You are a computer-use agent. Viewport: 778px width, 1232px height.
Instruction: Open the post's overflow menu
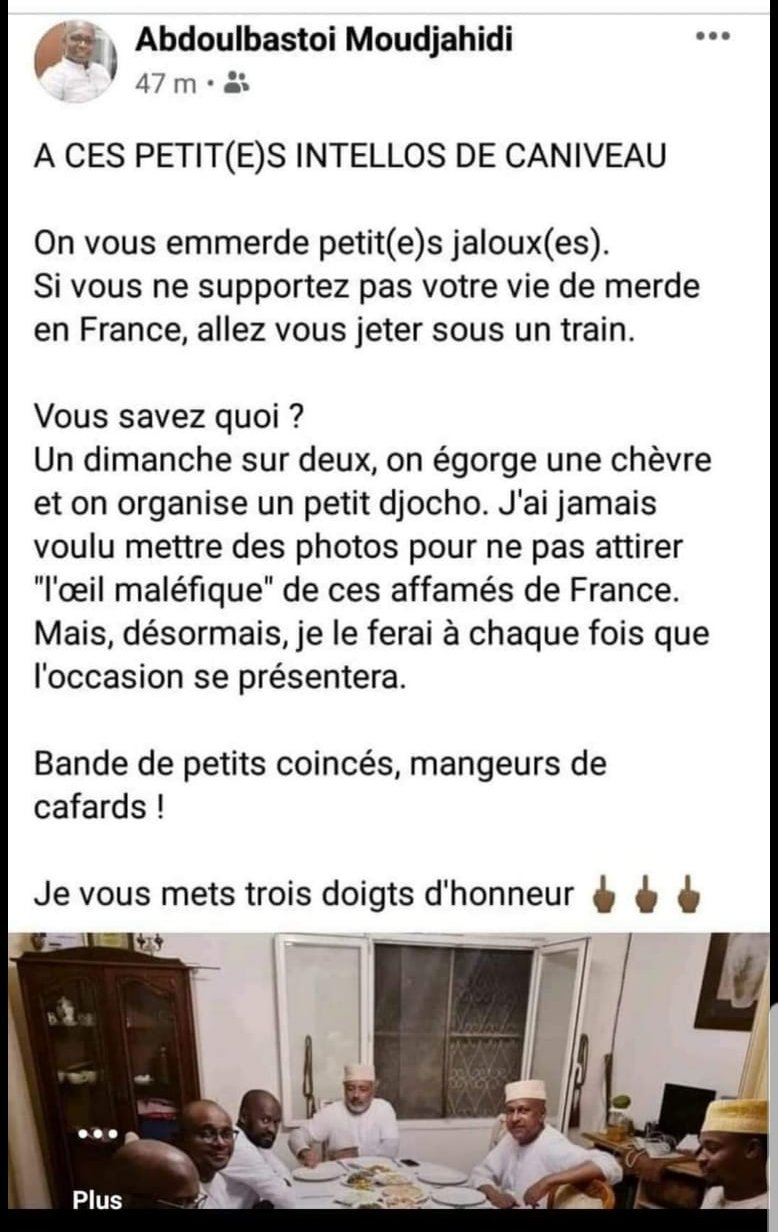(712, 37)
